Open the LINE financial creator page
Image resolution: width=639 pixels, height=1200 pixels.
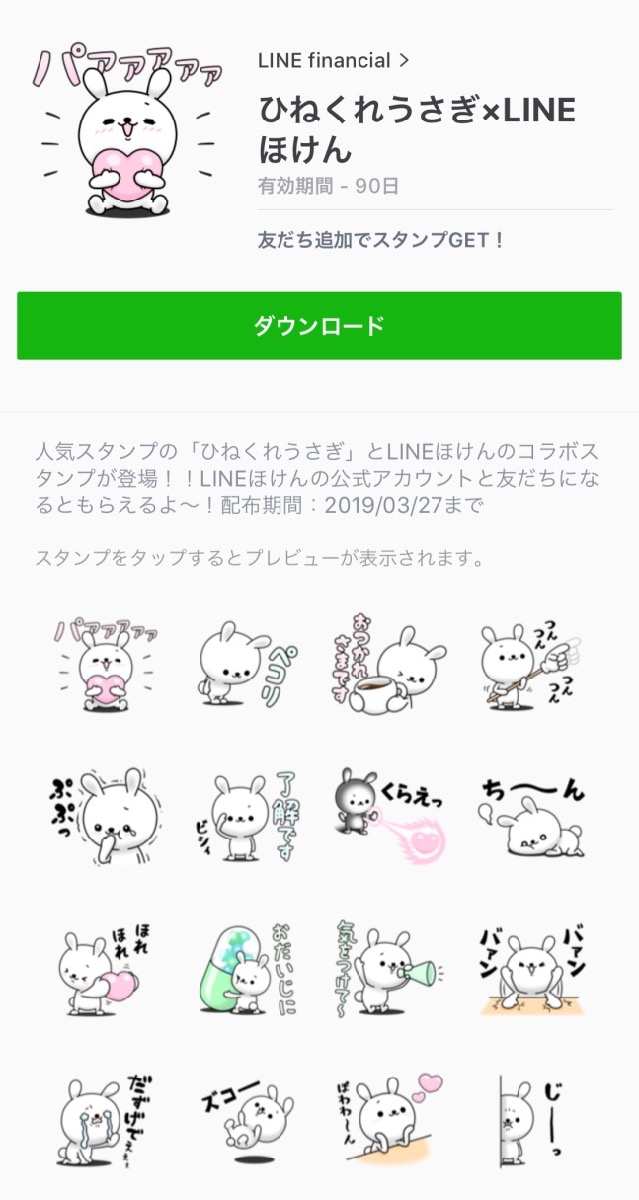pyautogui.click(x=333, y=61)
